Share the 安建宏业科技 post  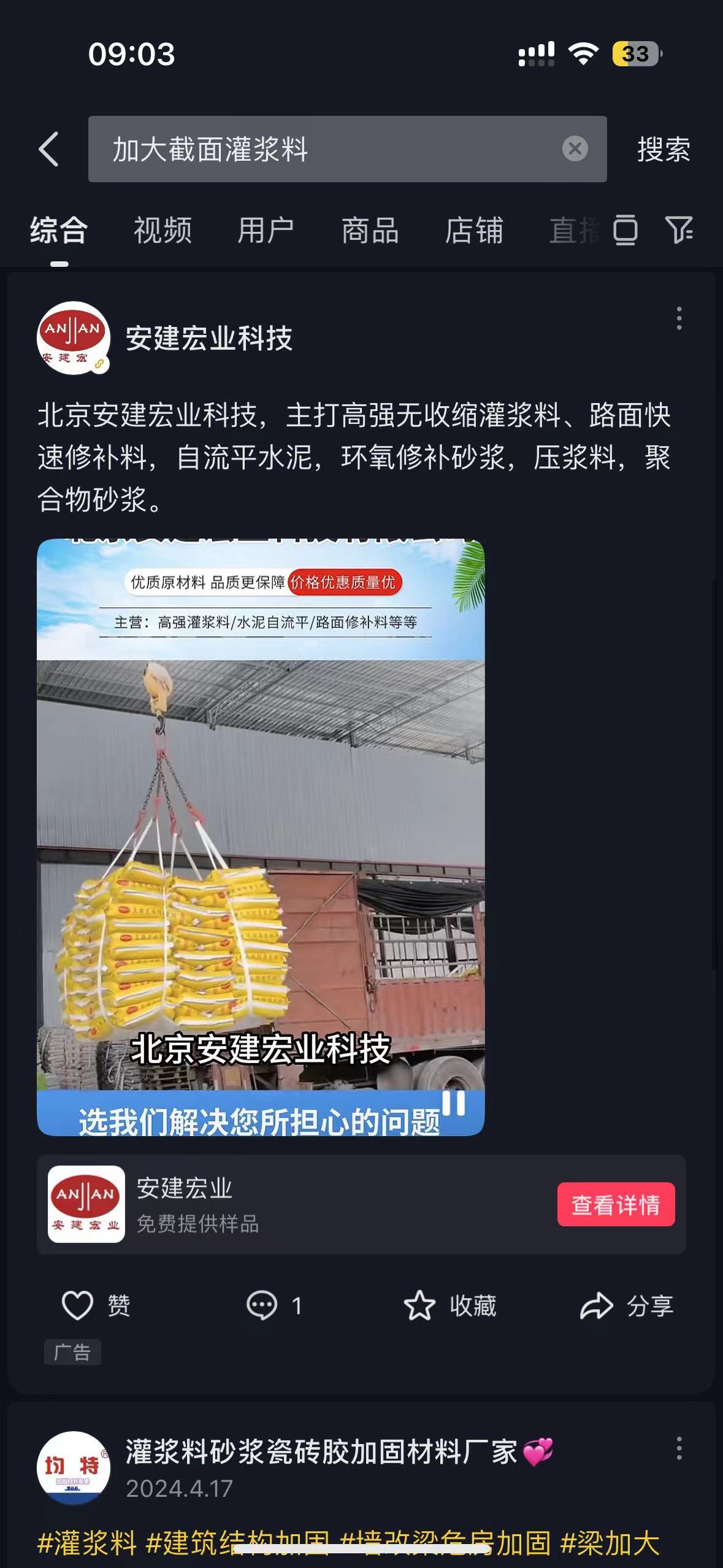[597, 1305]
